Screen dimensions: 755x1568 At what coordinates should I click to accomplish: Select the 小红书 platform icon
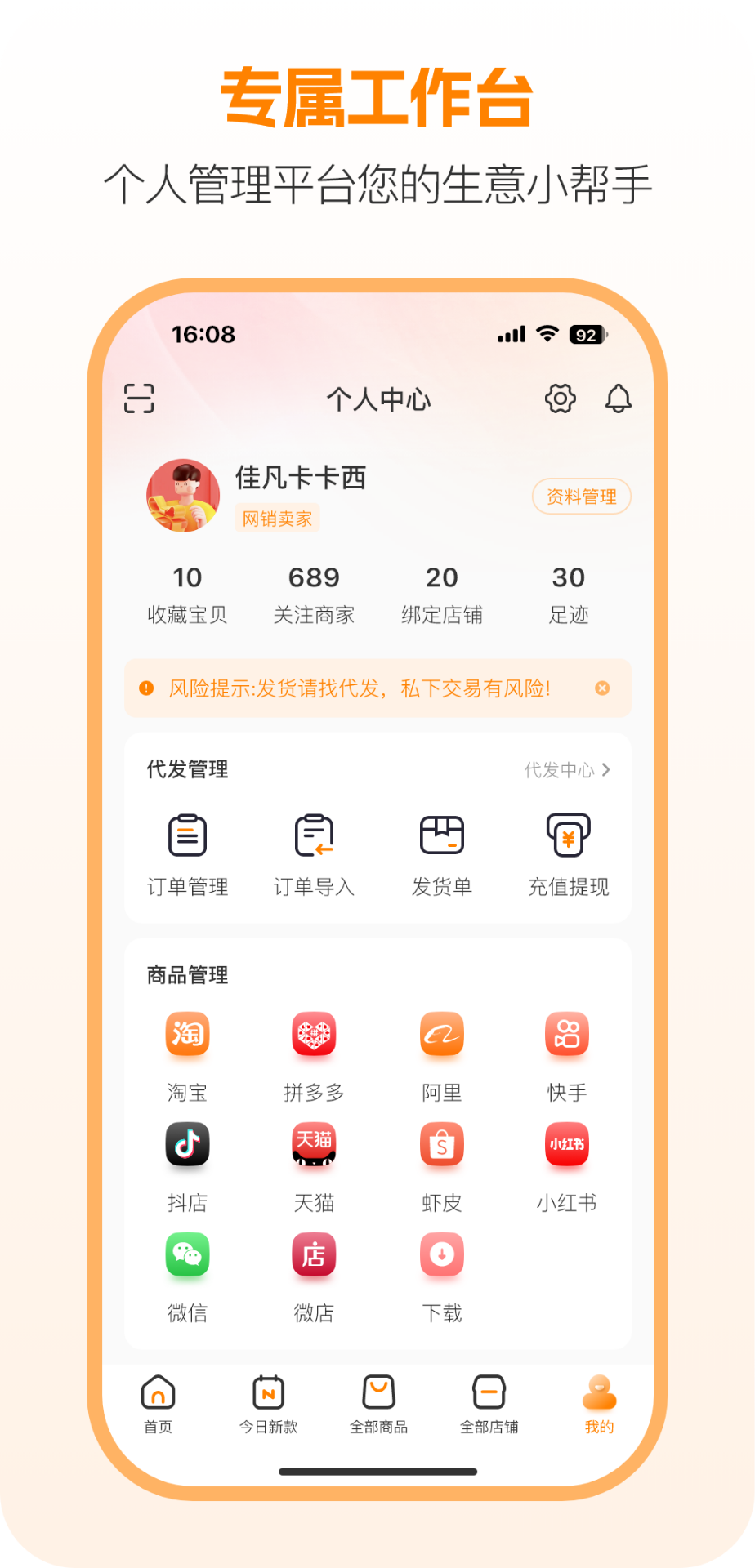click(x=568, y=1146)
